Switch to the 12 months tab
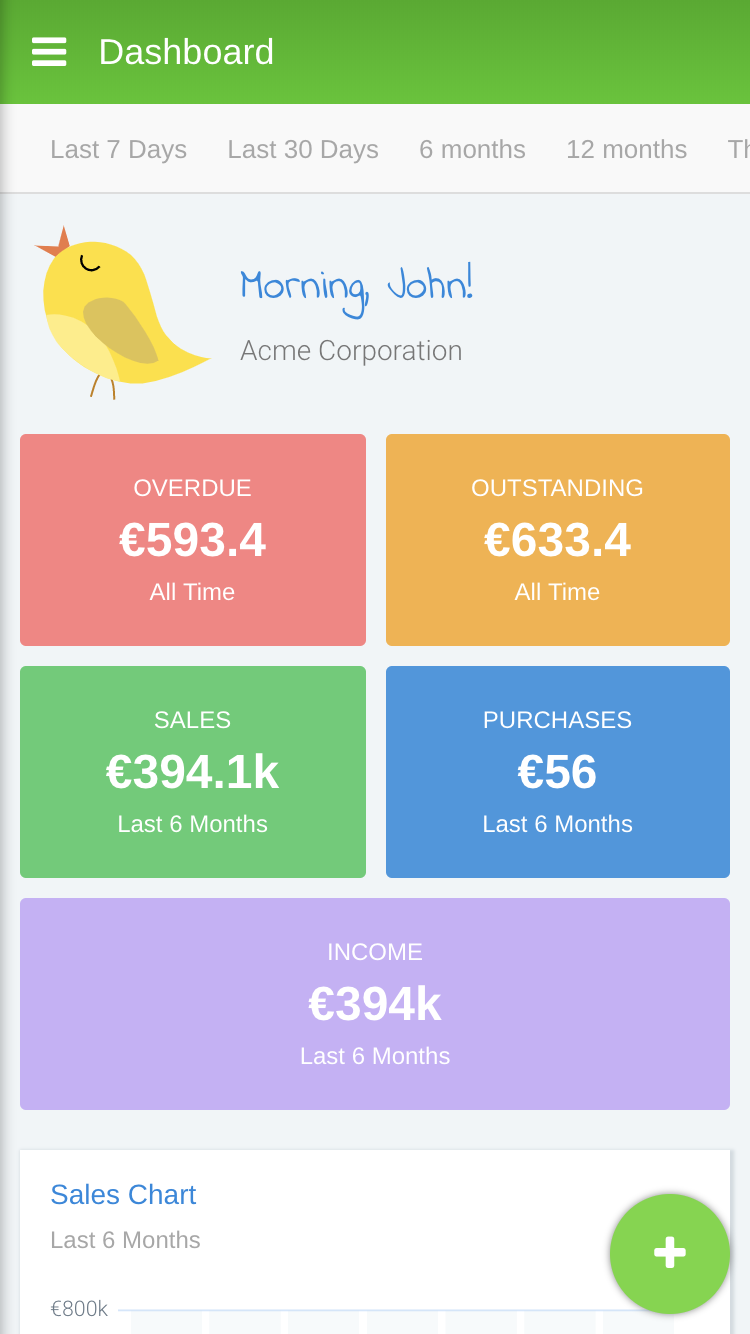This screenshot has width=750, height=1334. [626, 149]
